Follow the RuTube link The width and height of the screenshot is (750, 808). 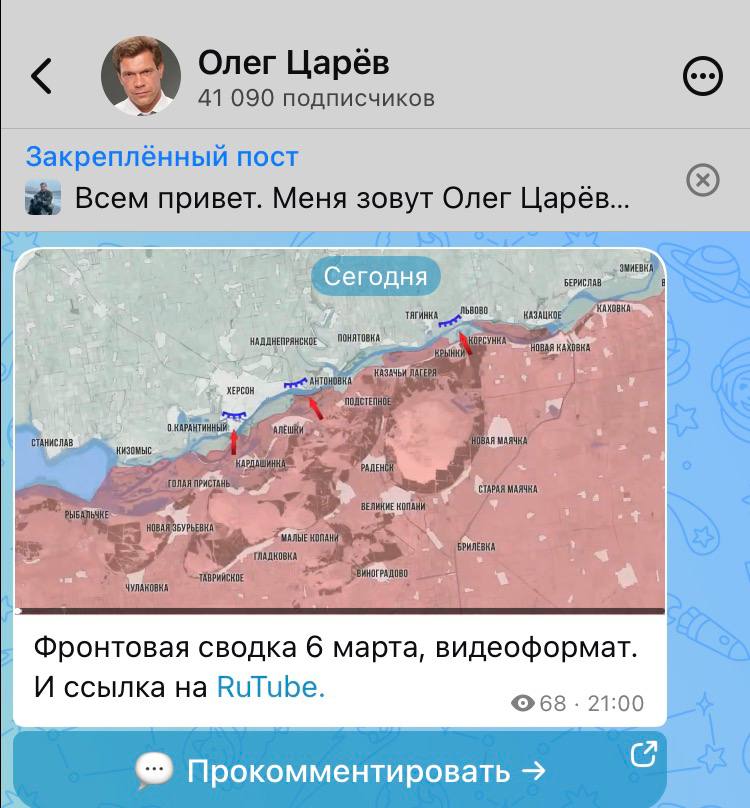270,687
